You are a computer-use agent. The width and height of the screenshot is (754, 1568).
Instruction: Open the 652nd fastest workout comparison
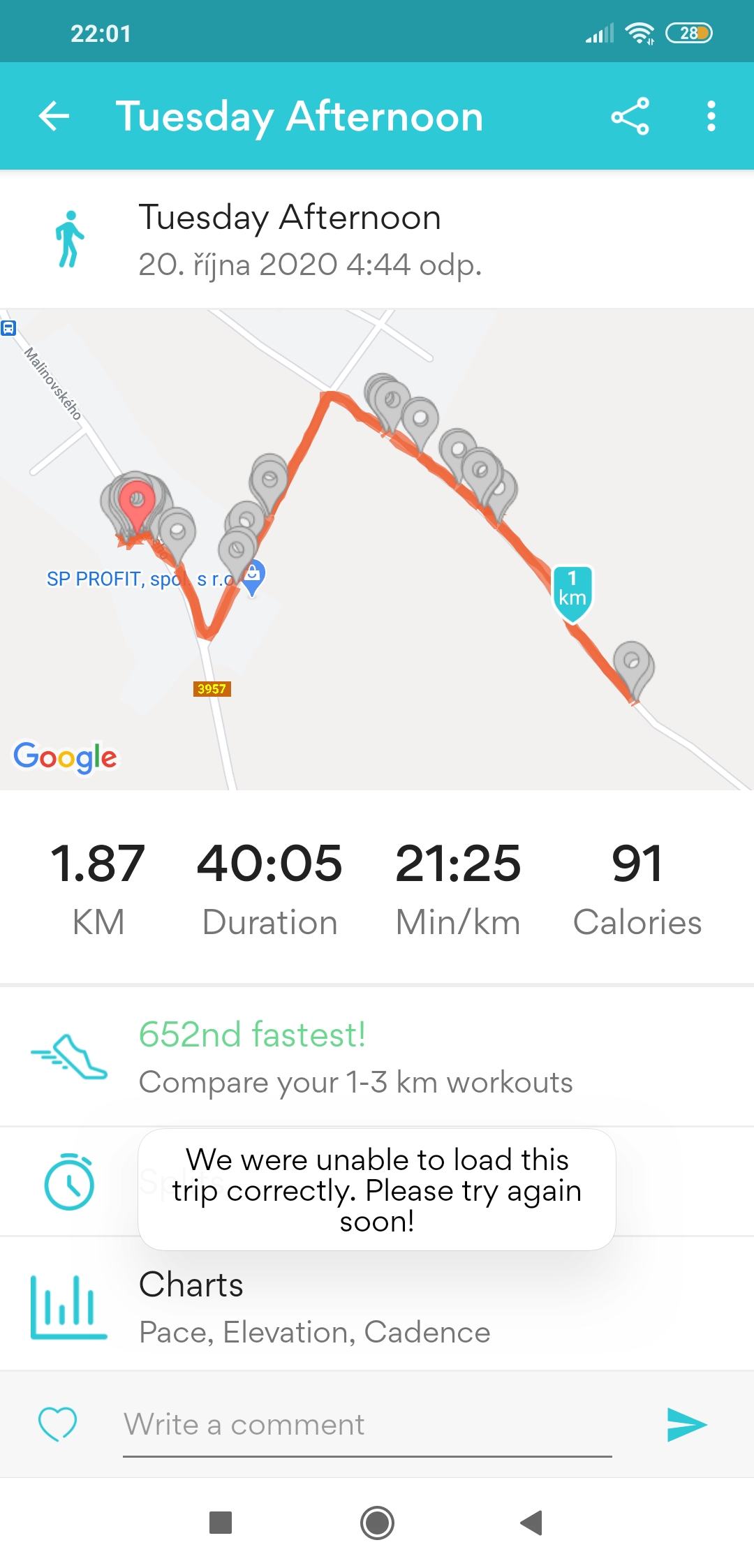click(x=377, y=1056)
